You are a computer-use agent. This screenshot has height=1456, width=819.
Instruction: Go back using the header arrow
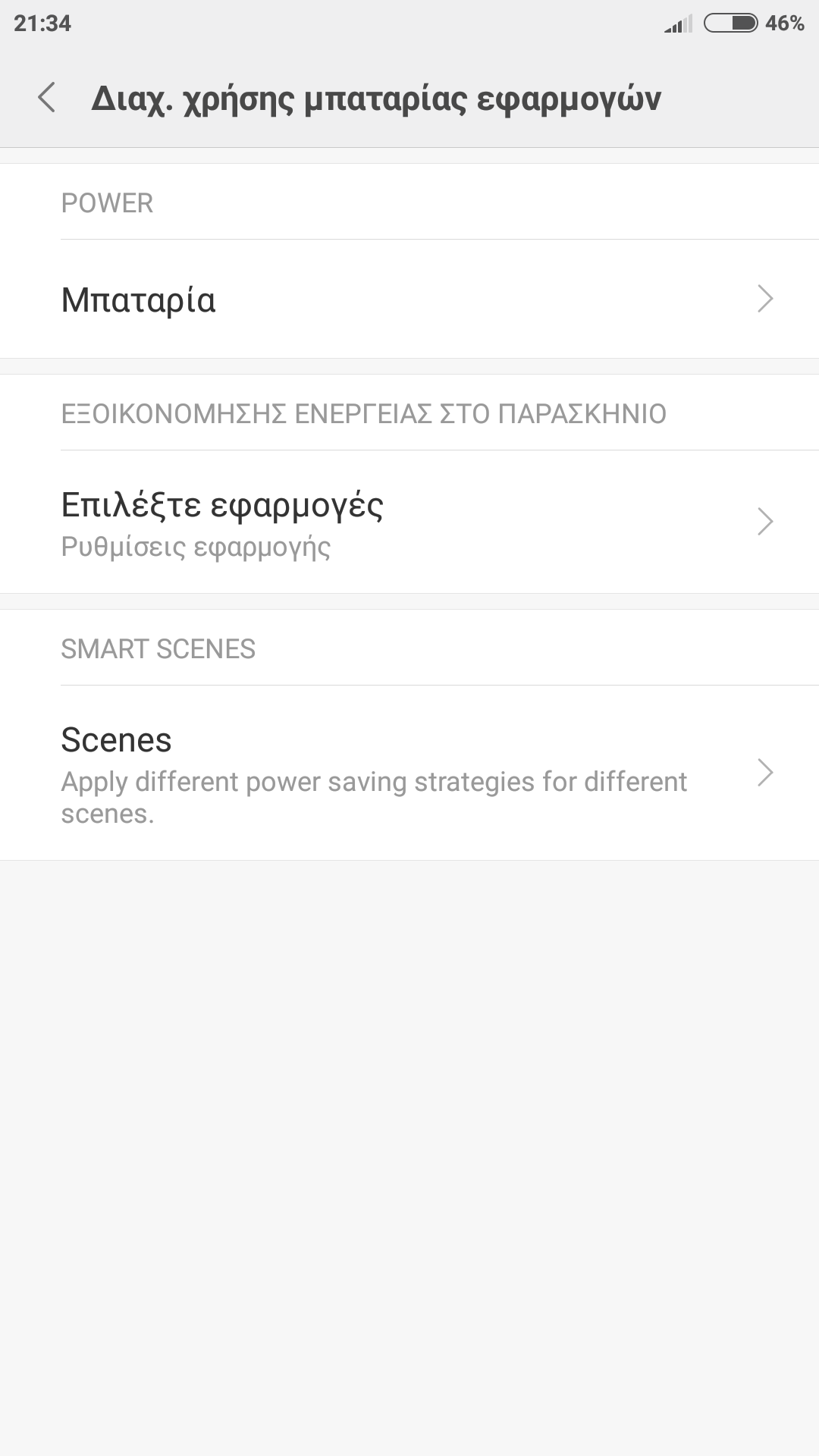pos(47,98)
